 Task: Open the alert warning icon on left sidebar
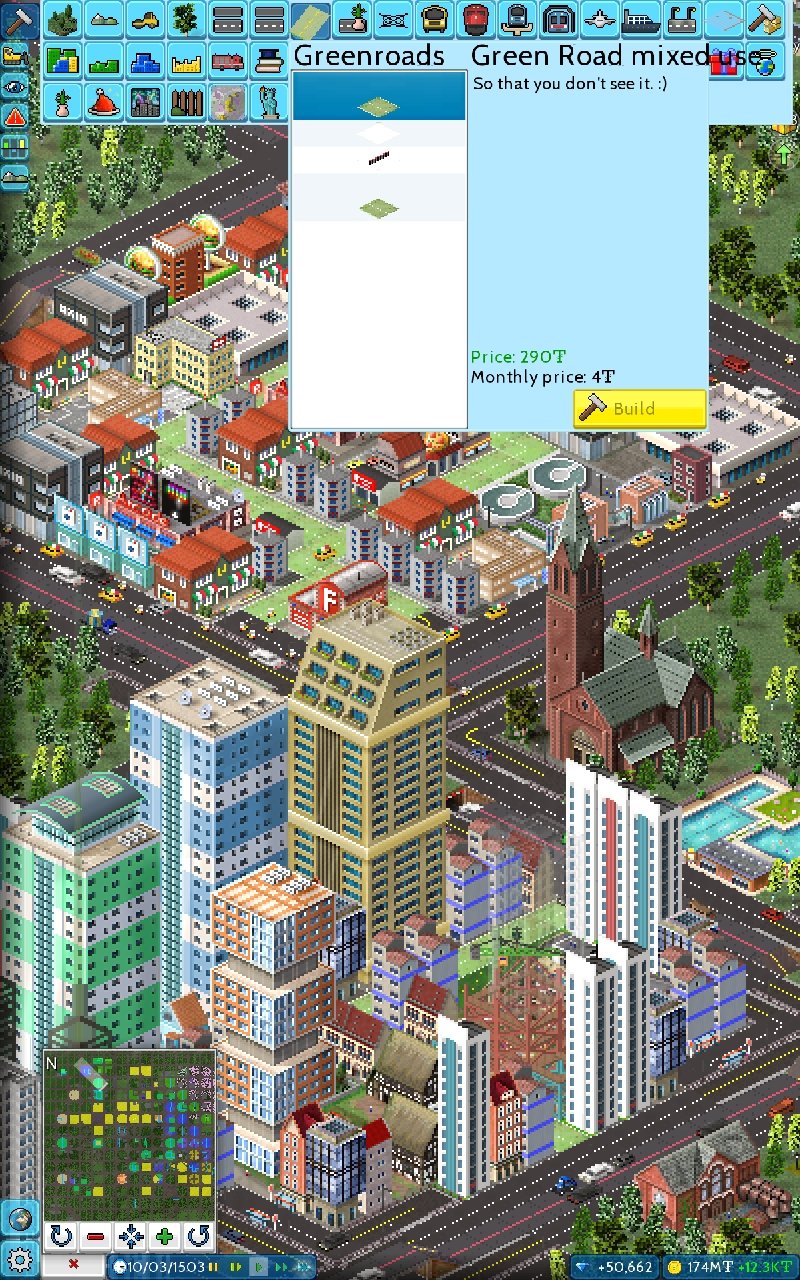(14, 116)
